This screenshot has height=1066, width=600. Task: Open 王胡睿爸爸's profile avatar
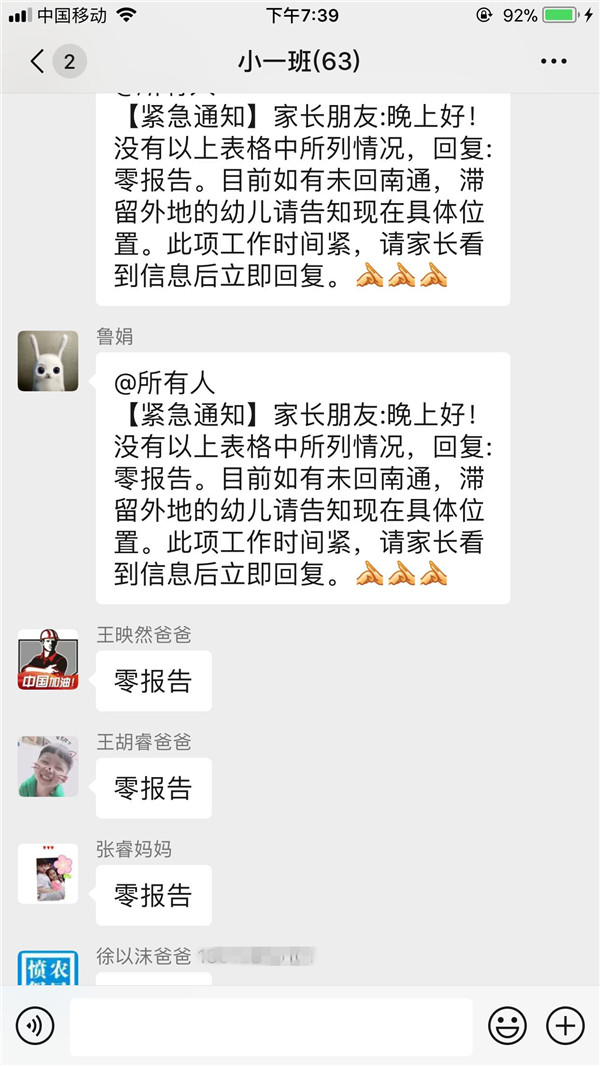coord(48,767)
